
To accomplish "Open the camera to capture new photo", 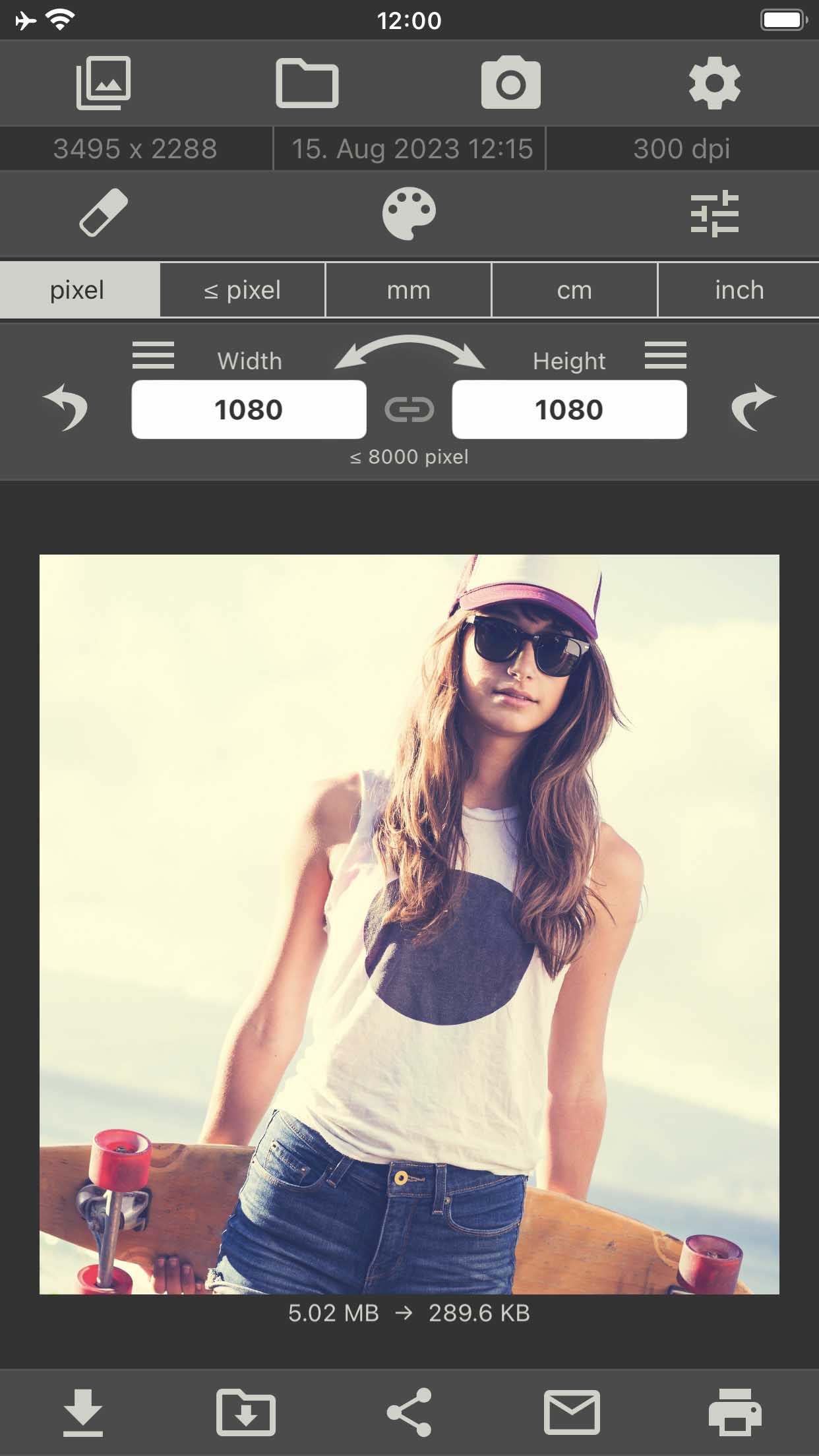I will point(512,83).
